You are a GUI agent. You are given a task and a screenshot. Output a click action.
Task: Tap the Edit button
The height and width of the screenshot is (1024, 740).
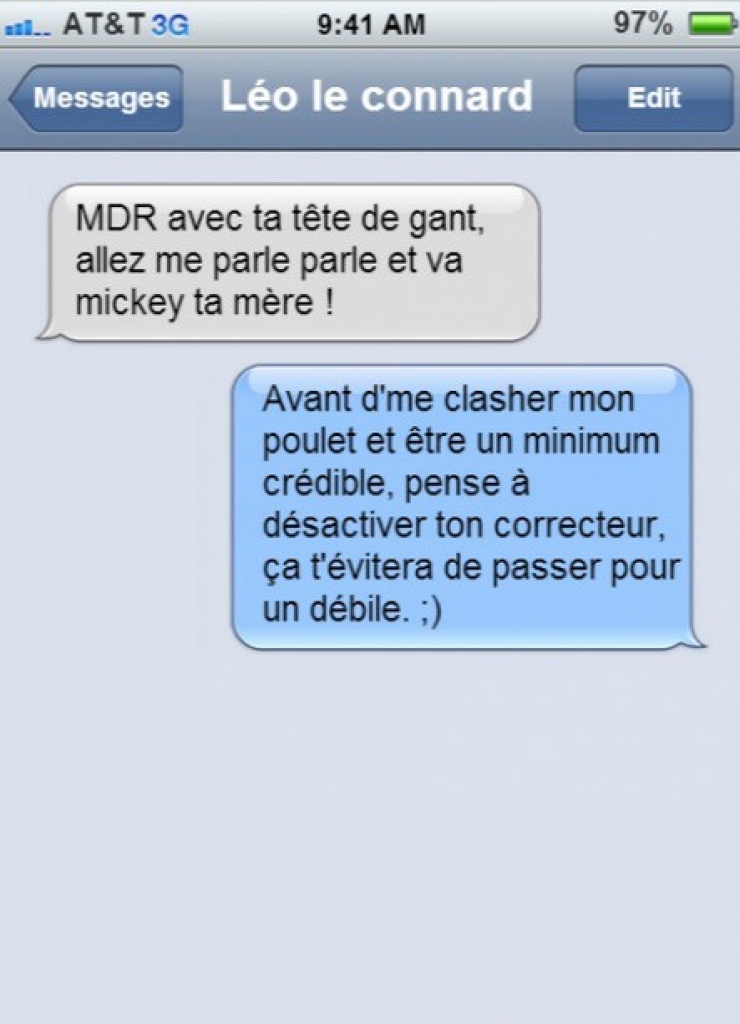pos(653,98)
